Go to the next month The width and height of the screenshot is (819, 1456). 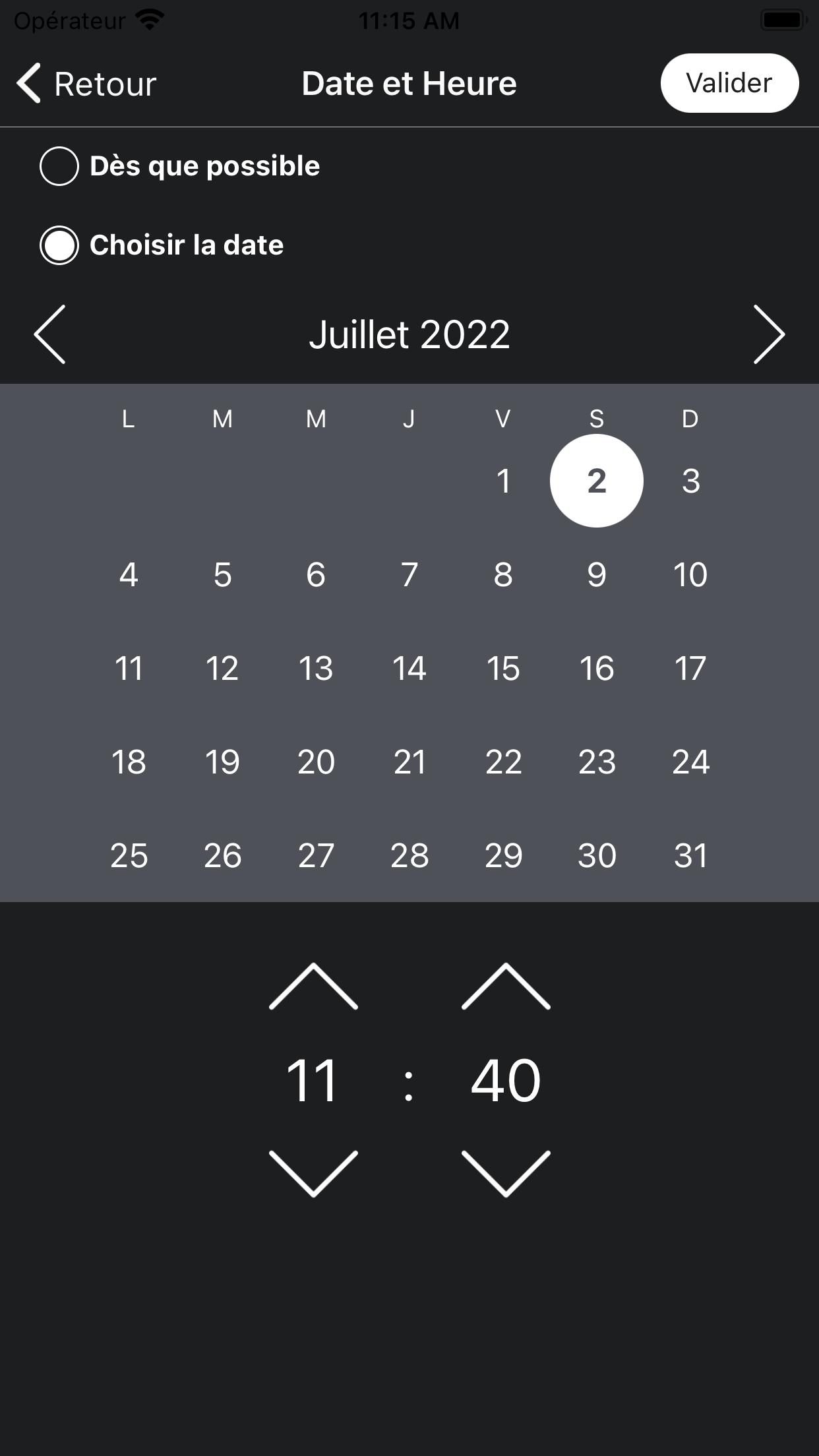tap(769, 334)
